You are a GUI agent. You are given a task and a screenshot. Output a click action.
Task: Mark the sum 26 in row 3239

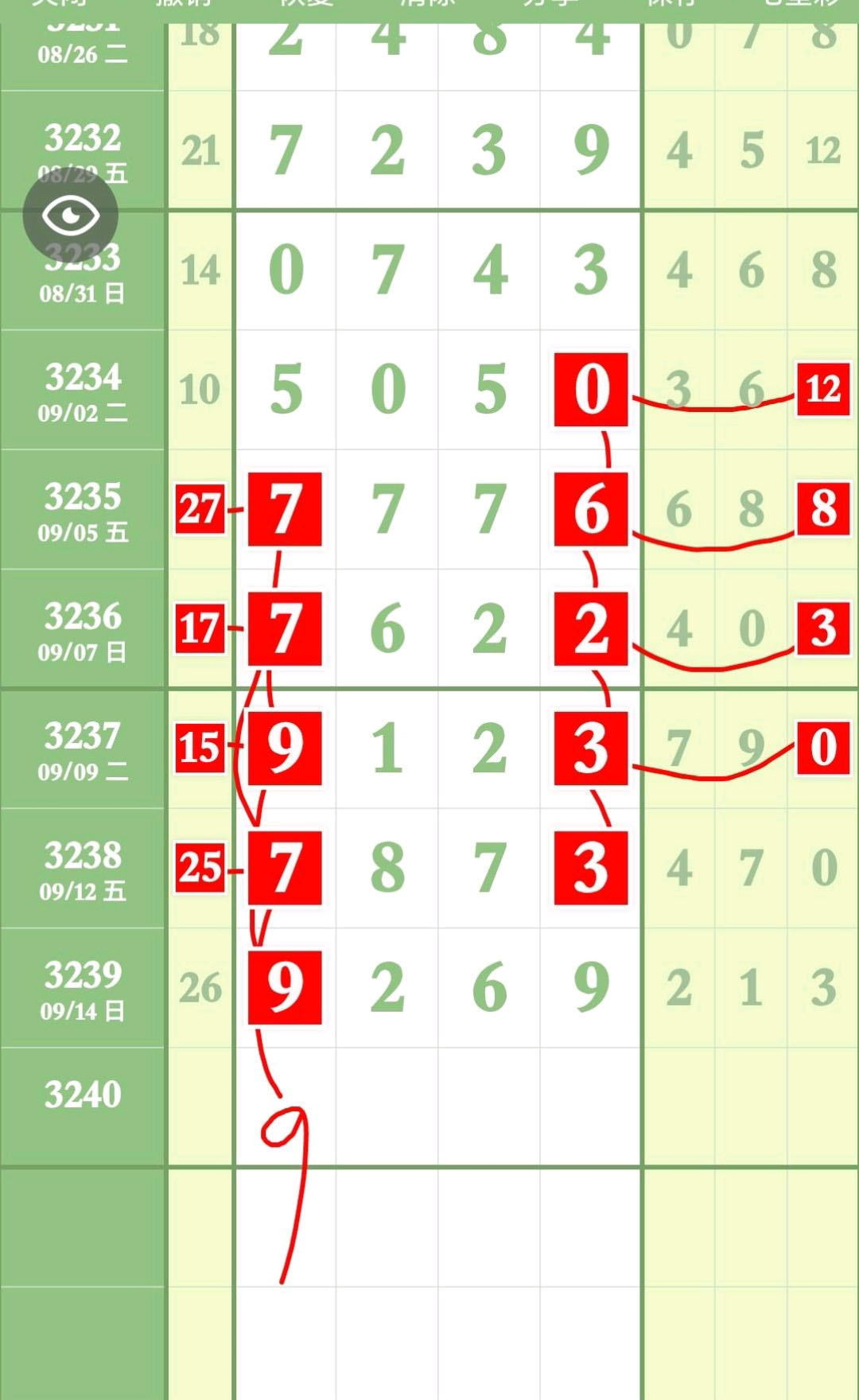[x=200, y=988]
